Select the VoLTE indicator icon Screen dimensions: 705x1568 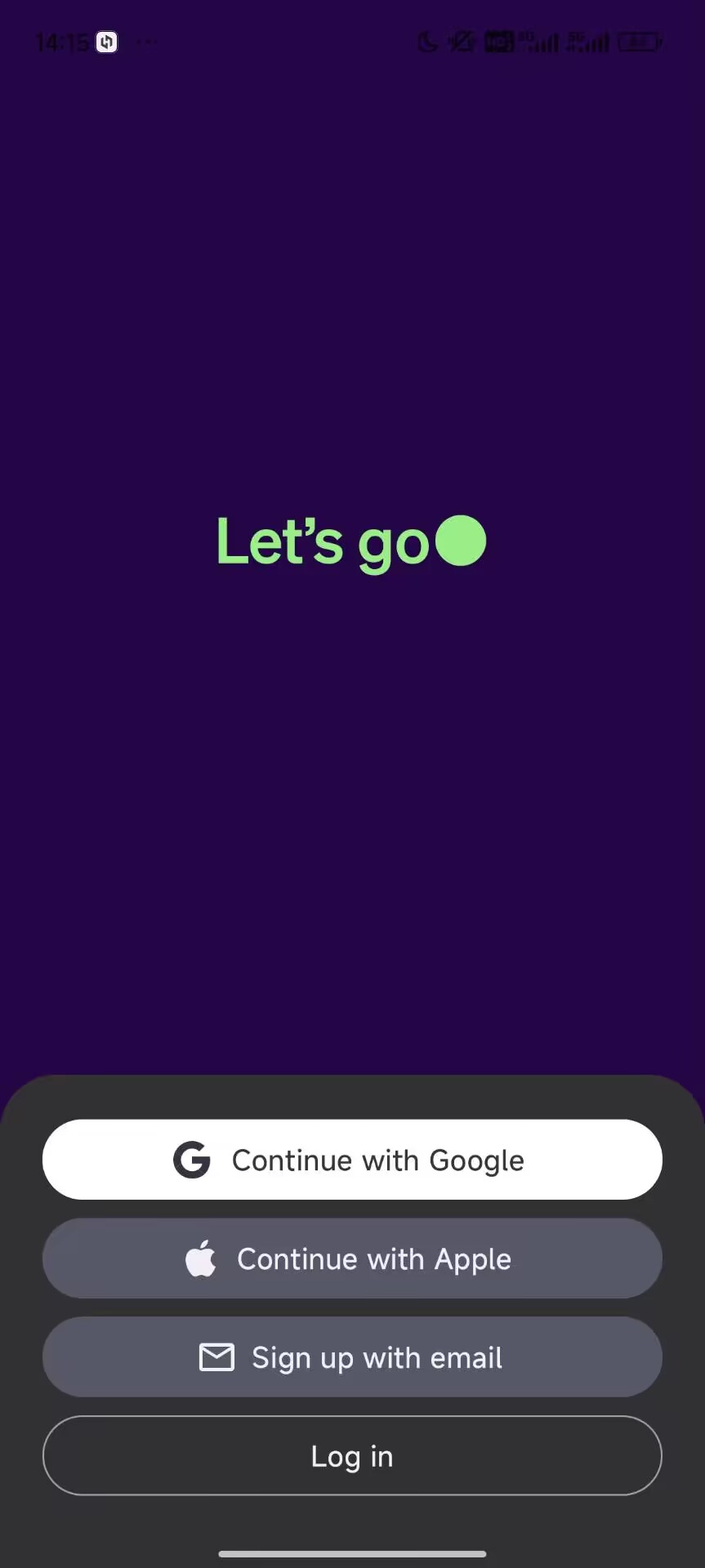(498, 42)
